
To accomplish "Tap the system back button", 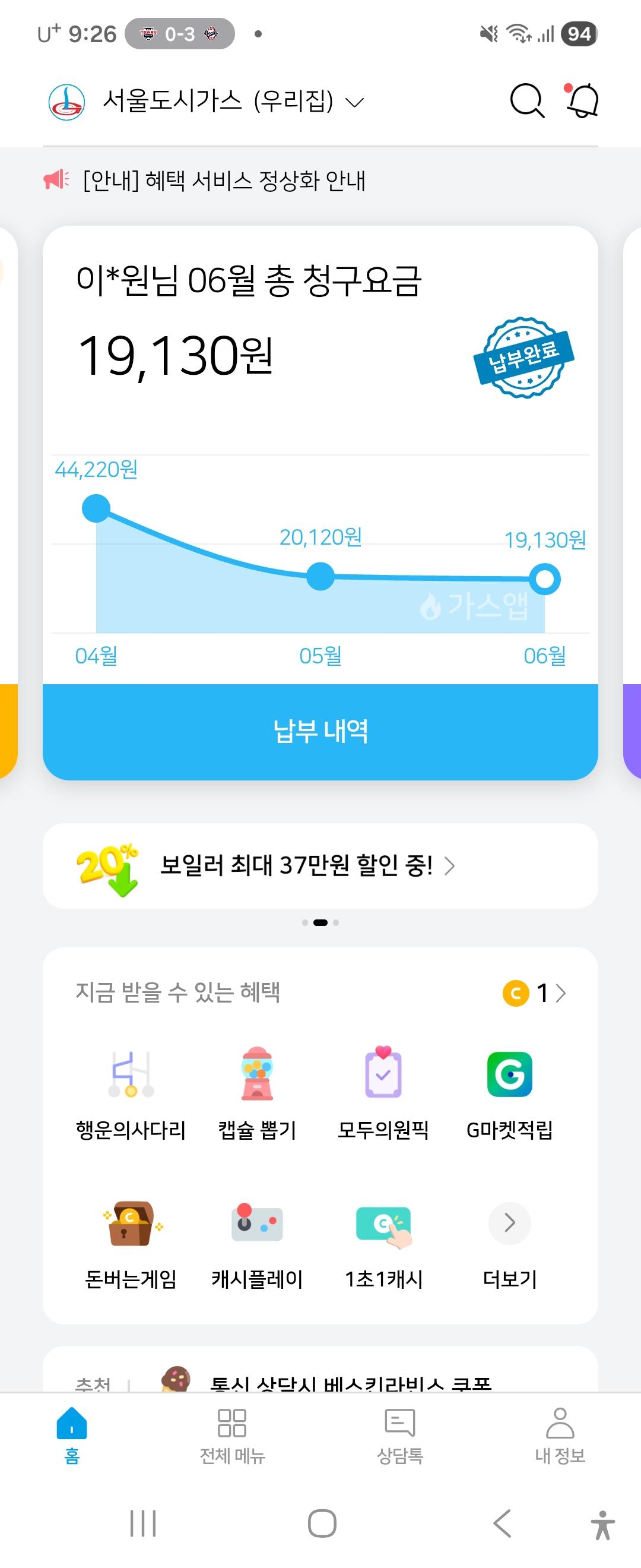I will tap(502, 1523).
